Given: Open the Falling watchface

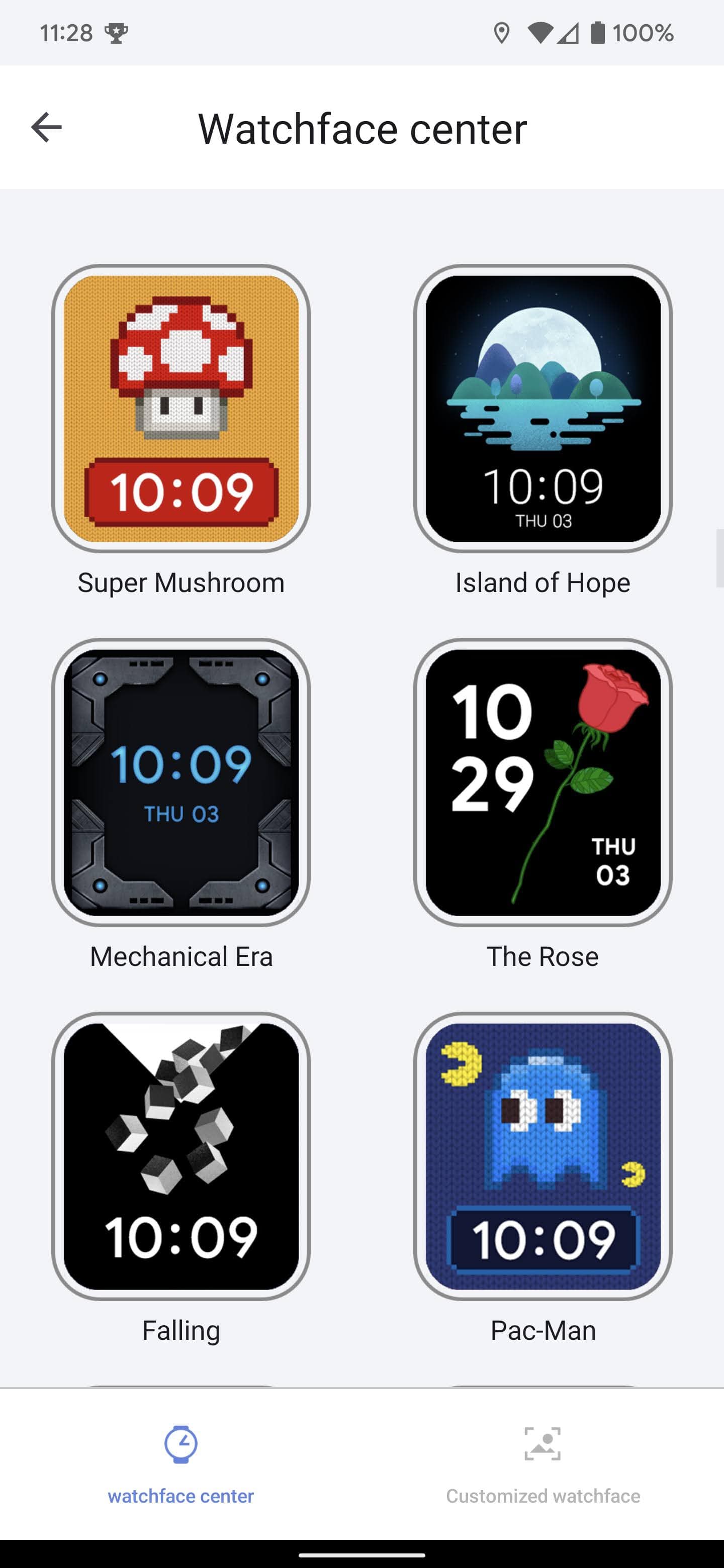Looking at the screenshot, I should pyautogui.click(x=181, y=1156).
